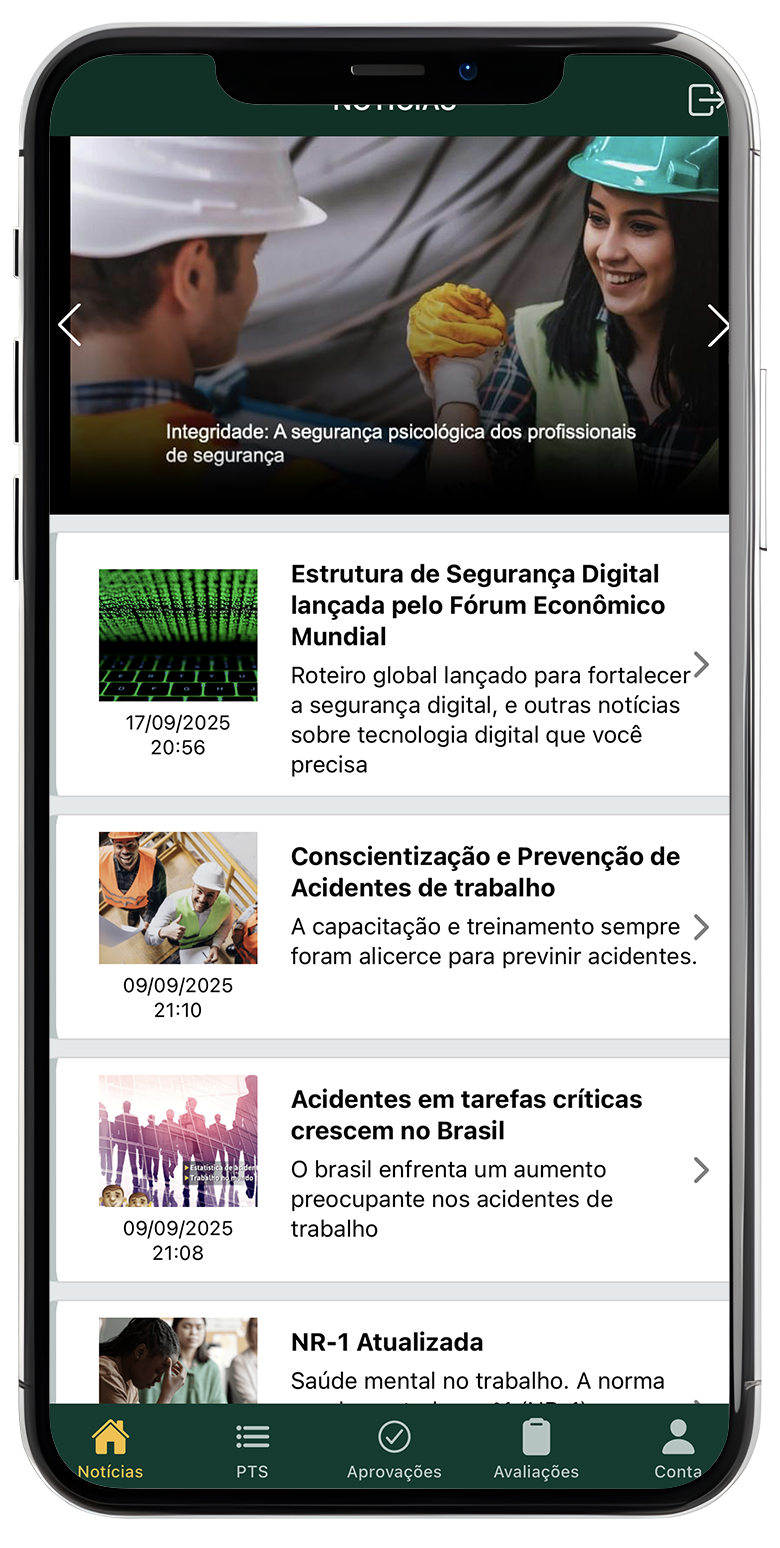
Task: Expand the Conscientização e Prevenção article chevron
Action: pyautogui.click(x=702, y=926)
